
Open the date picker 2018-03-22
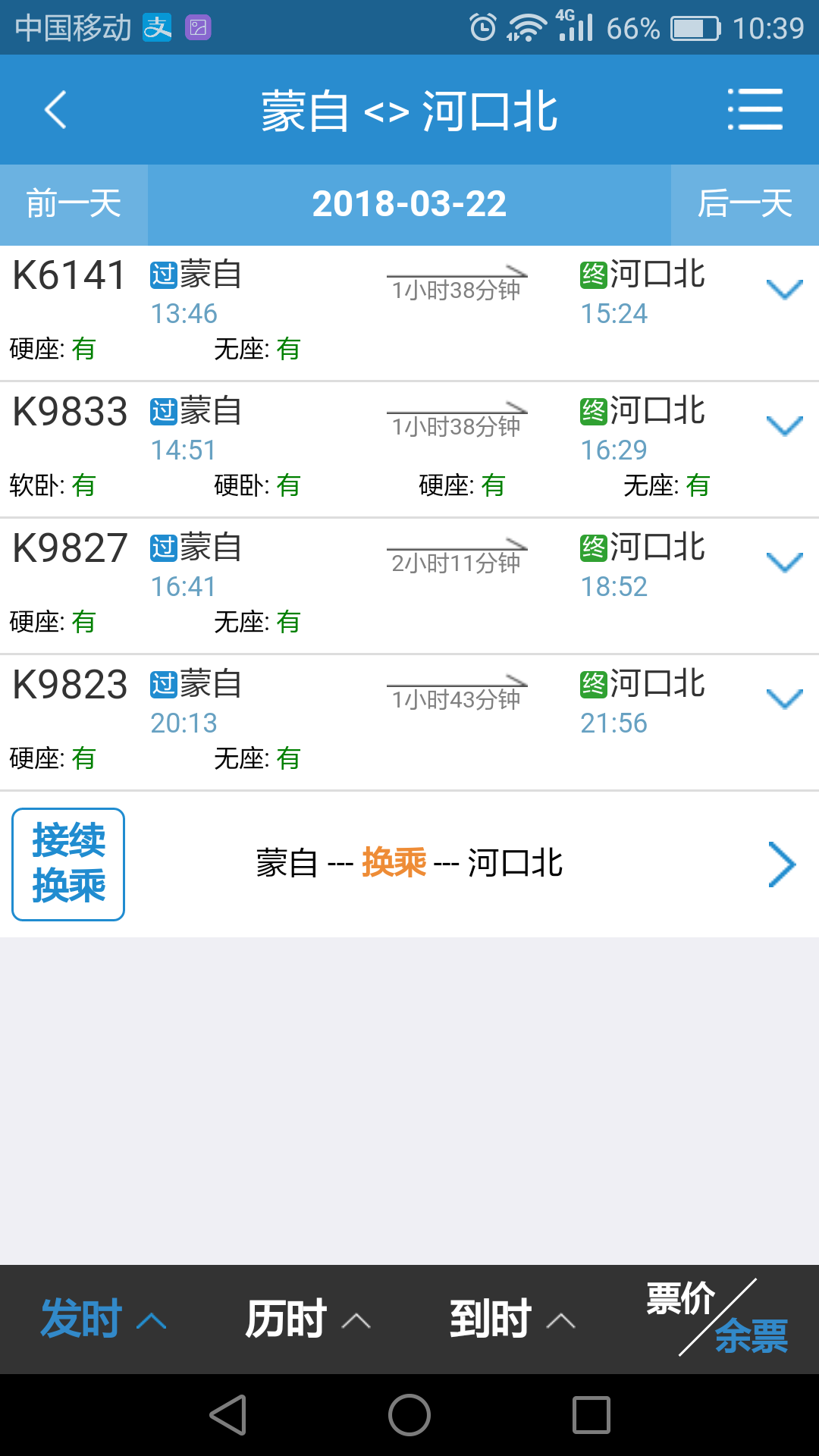[x=409, y=204]
